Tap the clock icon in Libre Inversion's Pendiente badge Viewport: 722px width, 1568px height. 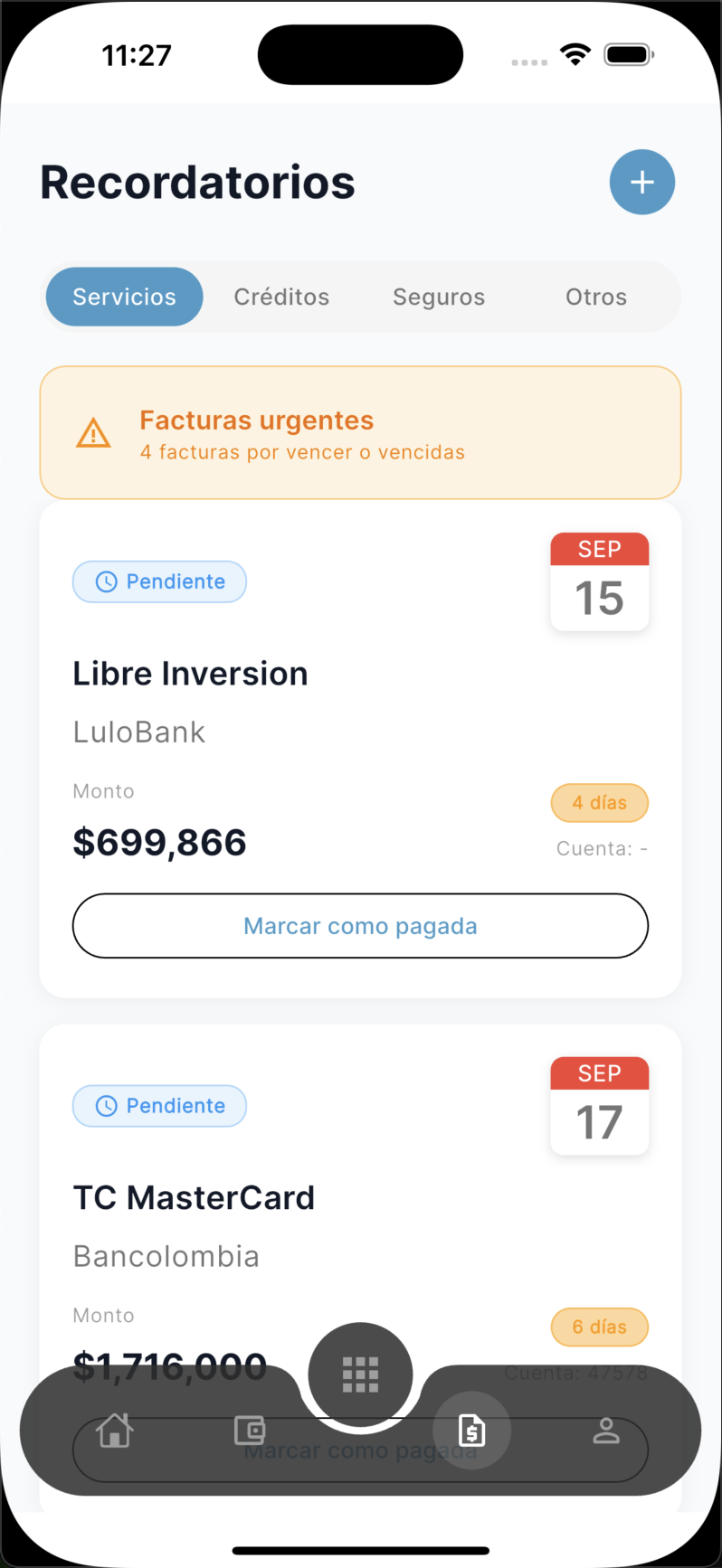[107, 581]
